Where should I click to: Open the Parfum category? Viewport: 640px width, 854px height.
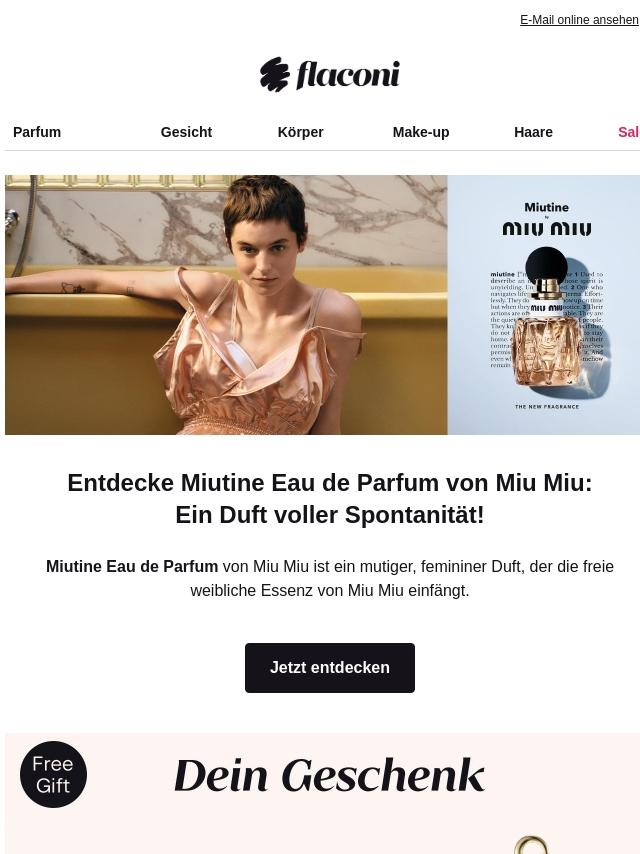pyautogui.click(x=37, y=132)
